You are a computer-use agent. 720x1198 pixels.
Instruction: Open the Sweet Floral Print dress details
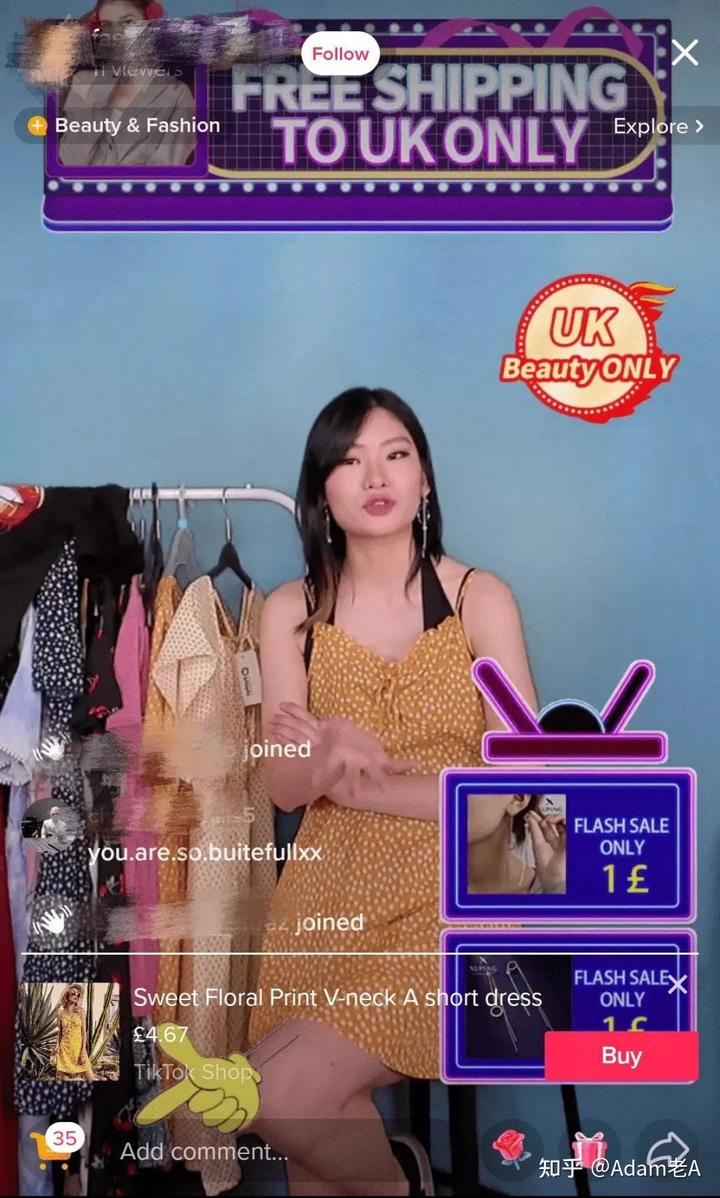click(x=337, y=998)
